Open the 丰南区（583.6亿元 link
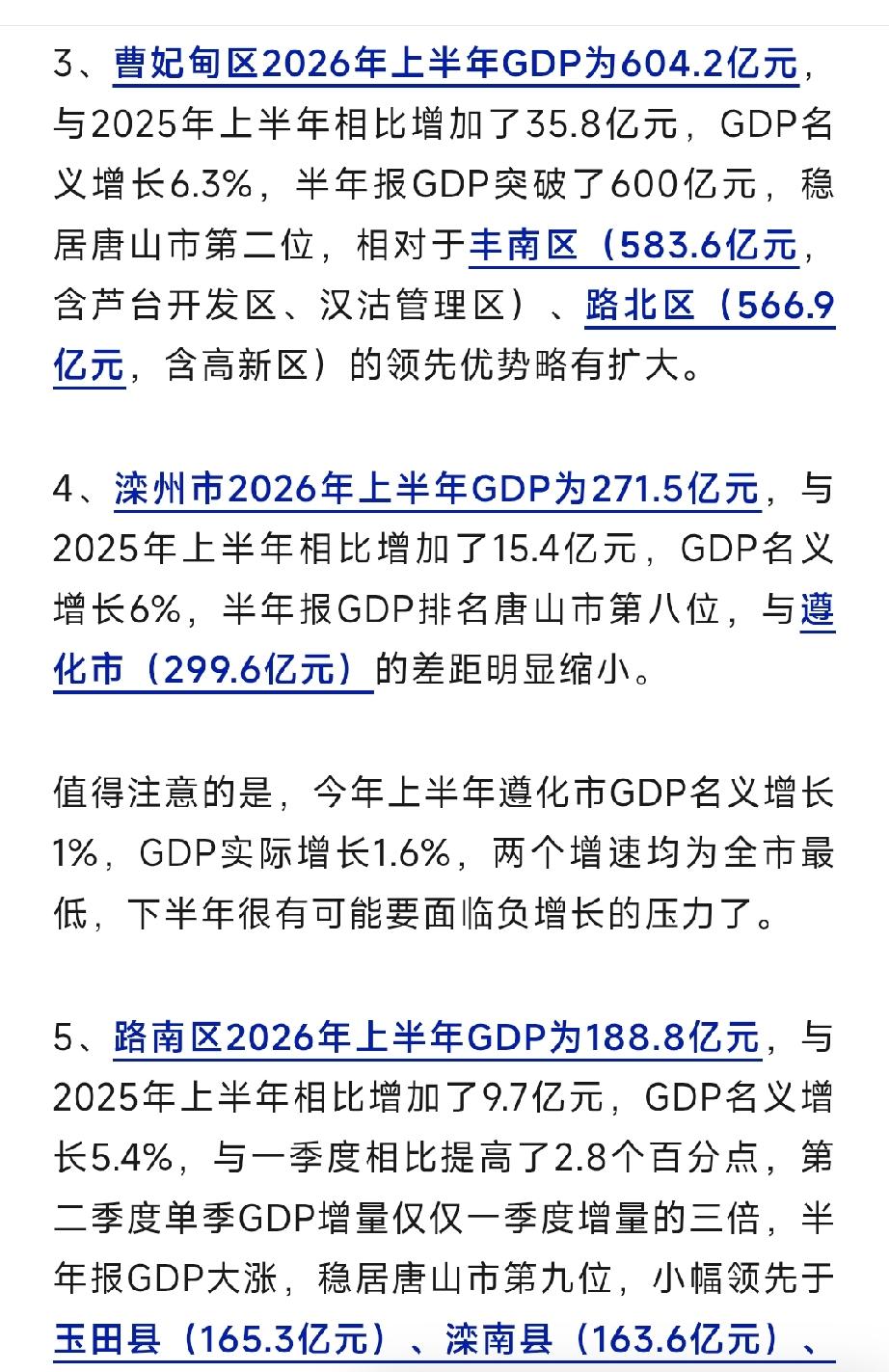889x1372 pixels. pyautogui.click(x=633, y=247)
